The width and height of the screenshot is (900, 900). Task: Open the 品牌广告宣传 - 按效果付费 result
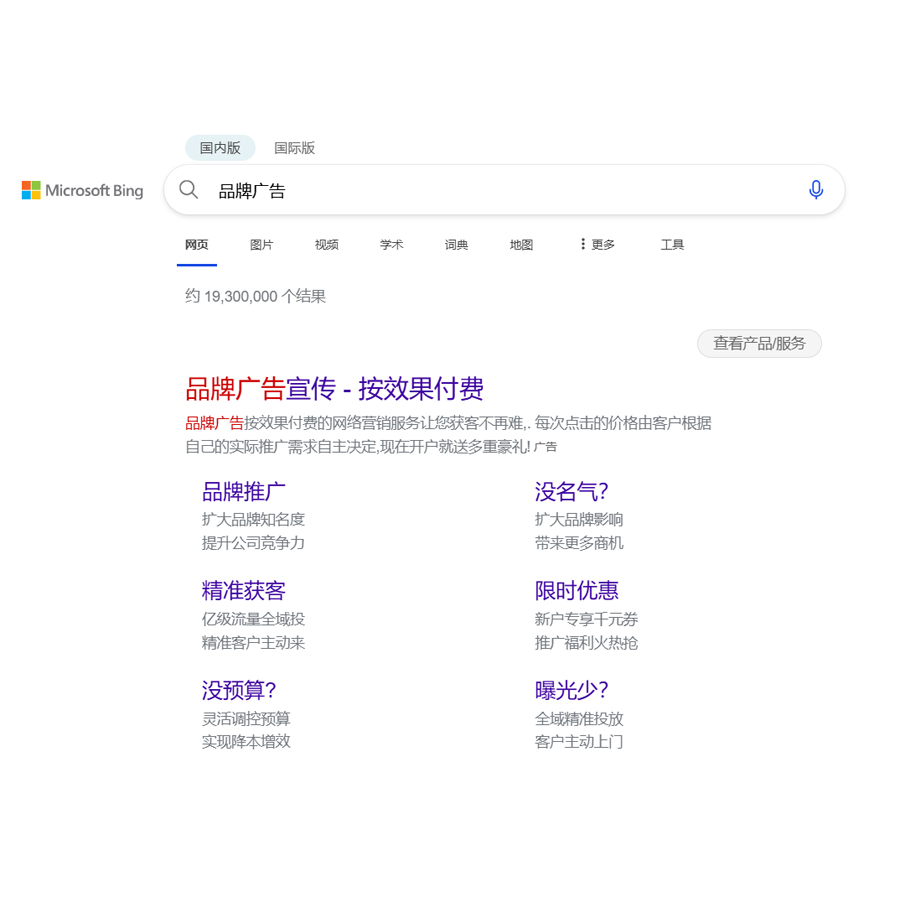[x=334, y=389]
